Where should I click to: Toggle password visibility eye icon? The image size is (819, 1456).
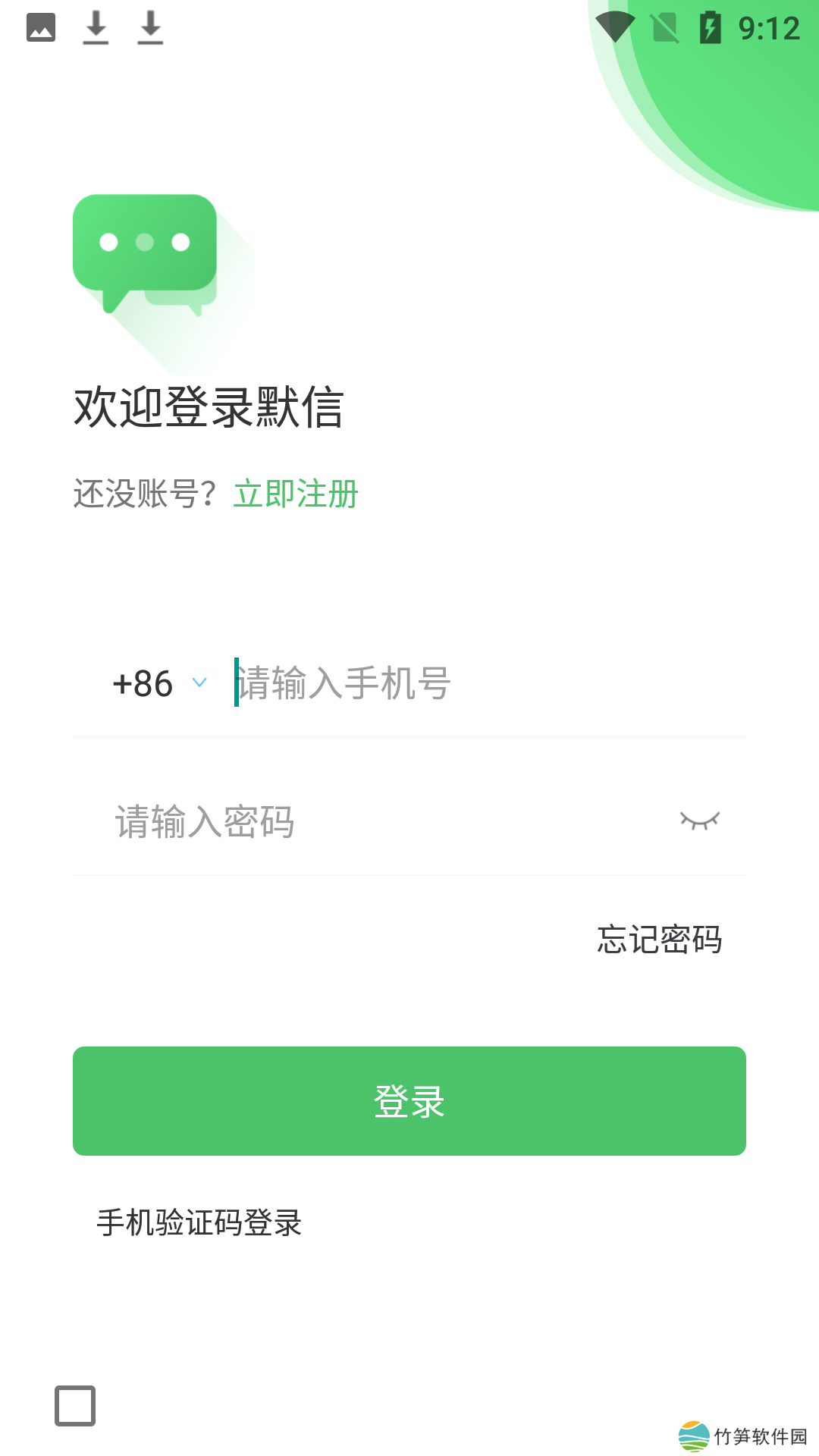[699, 821]
